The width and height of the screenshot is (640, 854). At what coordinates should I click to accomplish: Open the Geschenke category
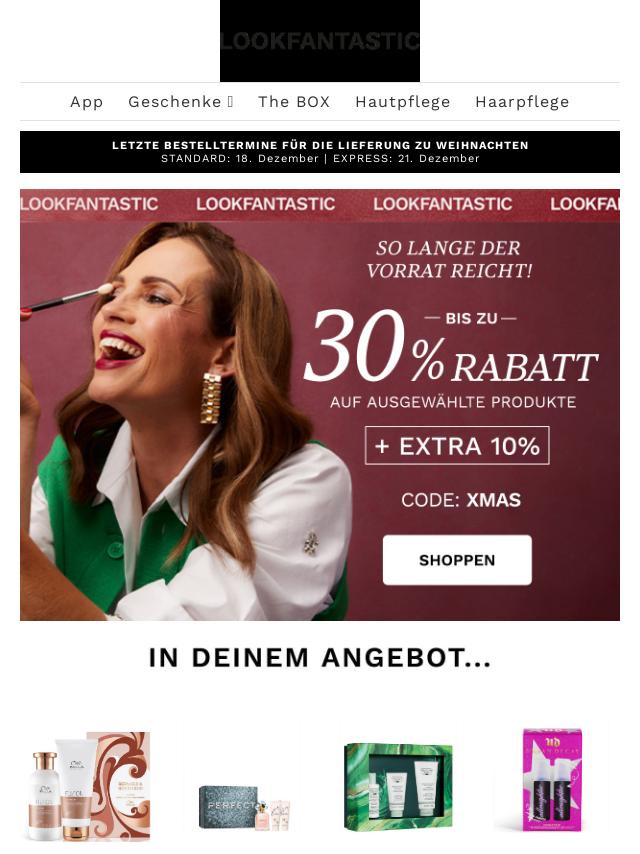[x=180, y=102]
